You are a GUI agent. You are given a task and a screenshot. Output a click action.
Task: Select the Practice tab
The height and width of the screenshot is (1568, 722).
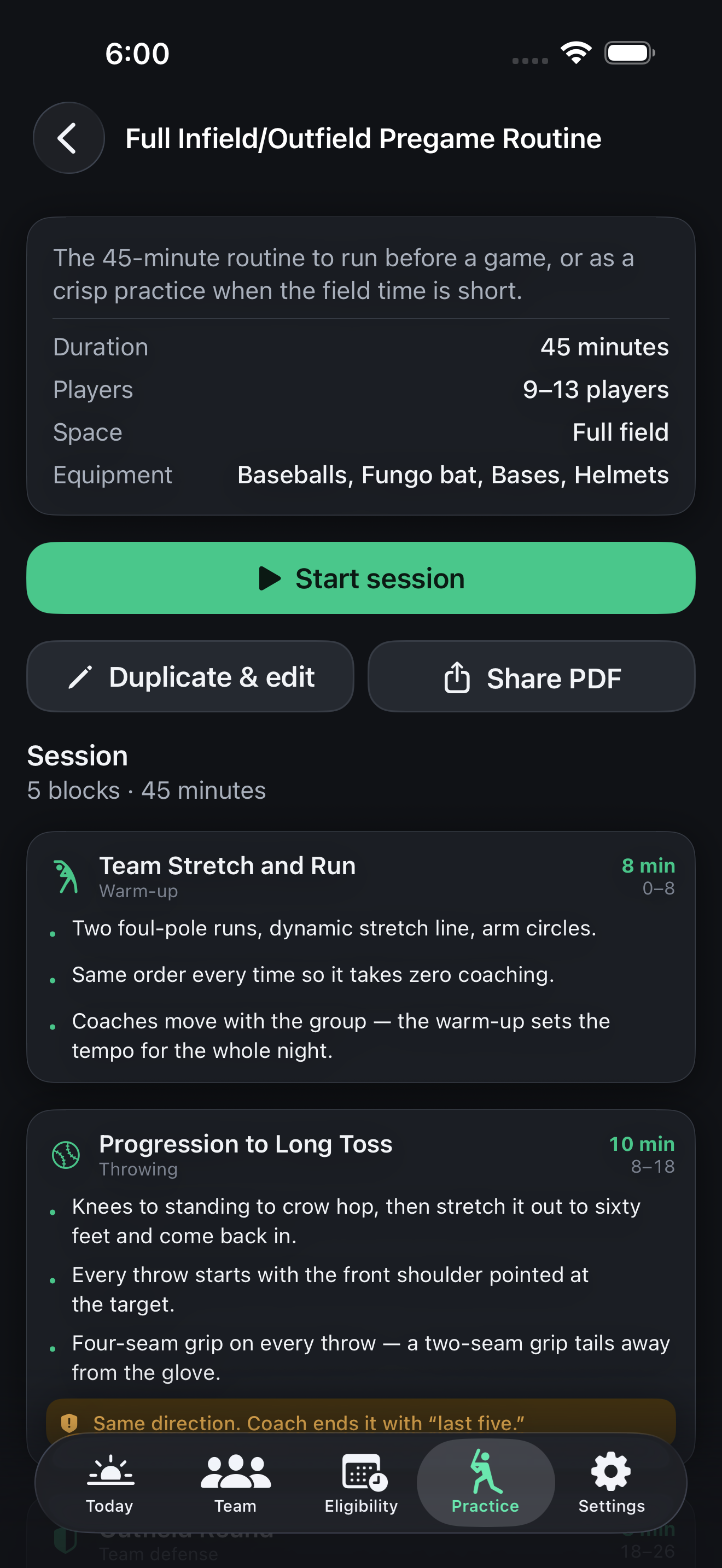point(486,1483)
